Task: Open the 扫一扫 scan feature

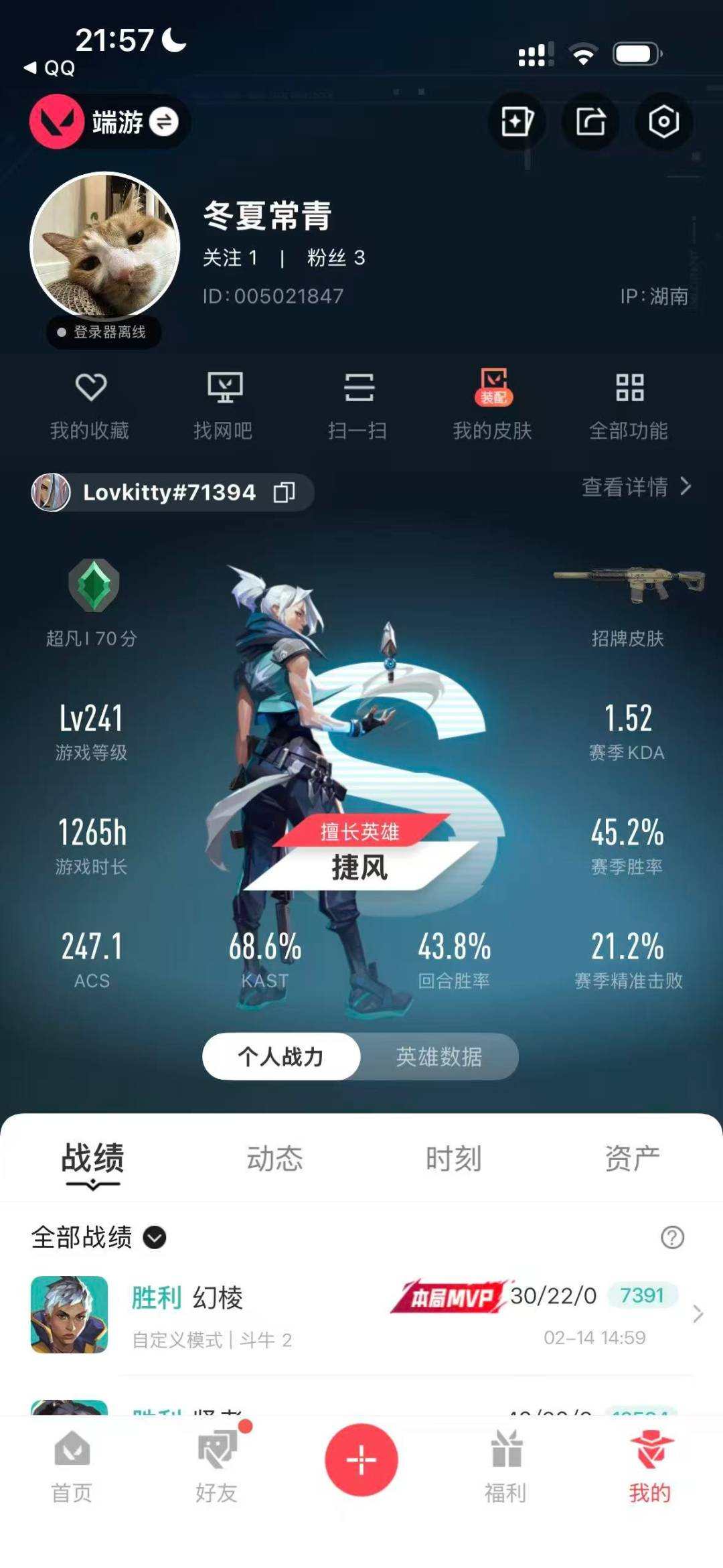Action: pos(359,403)
